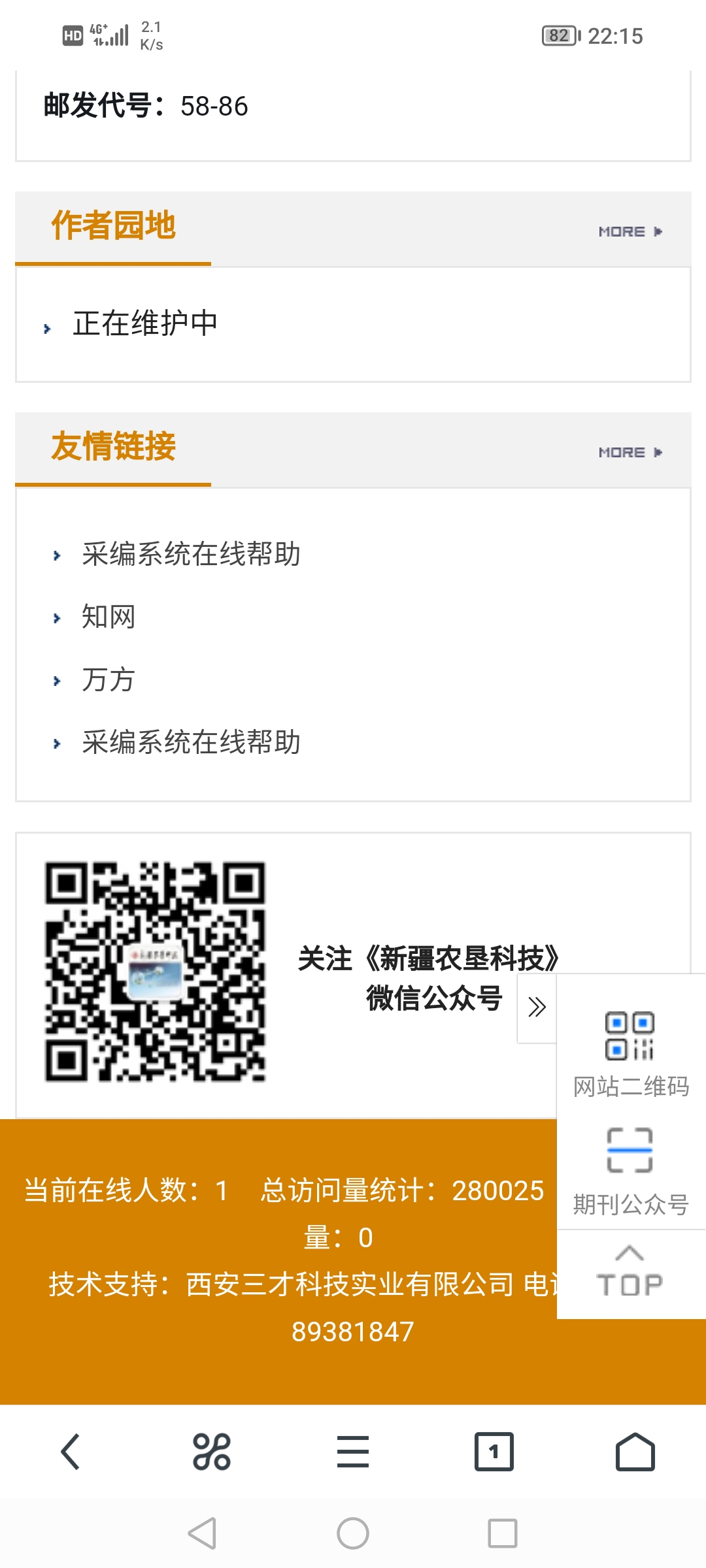This screenshot has width=706, height=1568.
Task: Open MORE link in 作者园地 section
Action: pos(630,231)
